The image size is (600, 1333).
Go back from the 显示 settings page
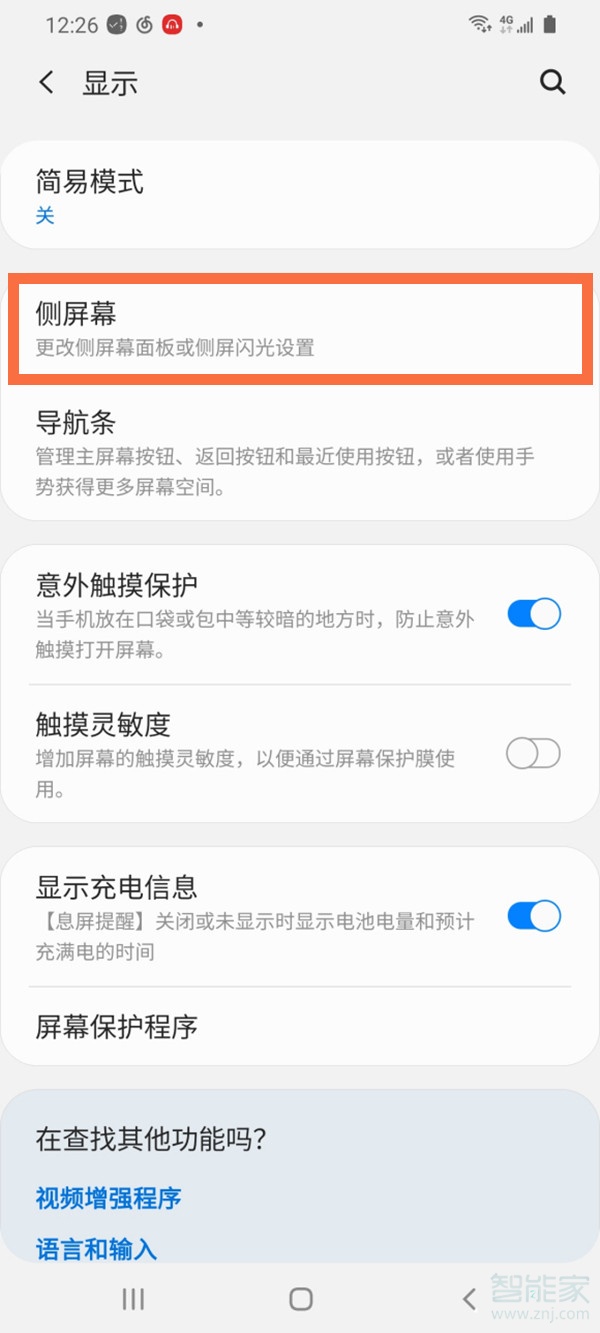click(46, 83)
